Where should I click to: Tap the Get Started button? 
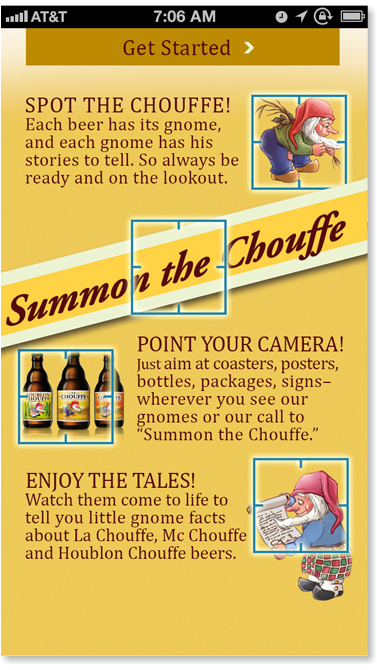(x=183, y=47)
